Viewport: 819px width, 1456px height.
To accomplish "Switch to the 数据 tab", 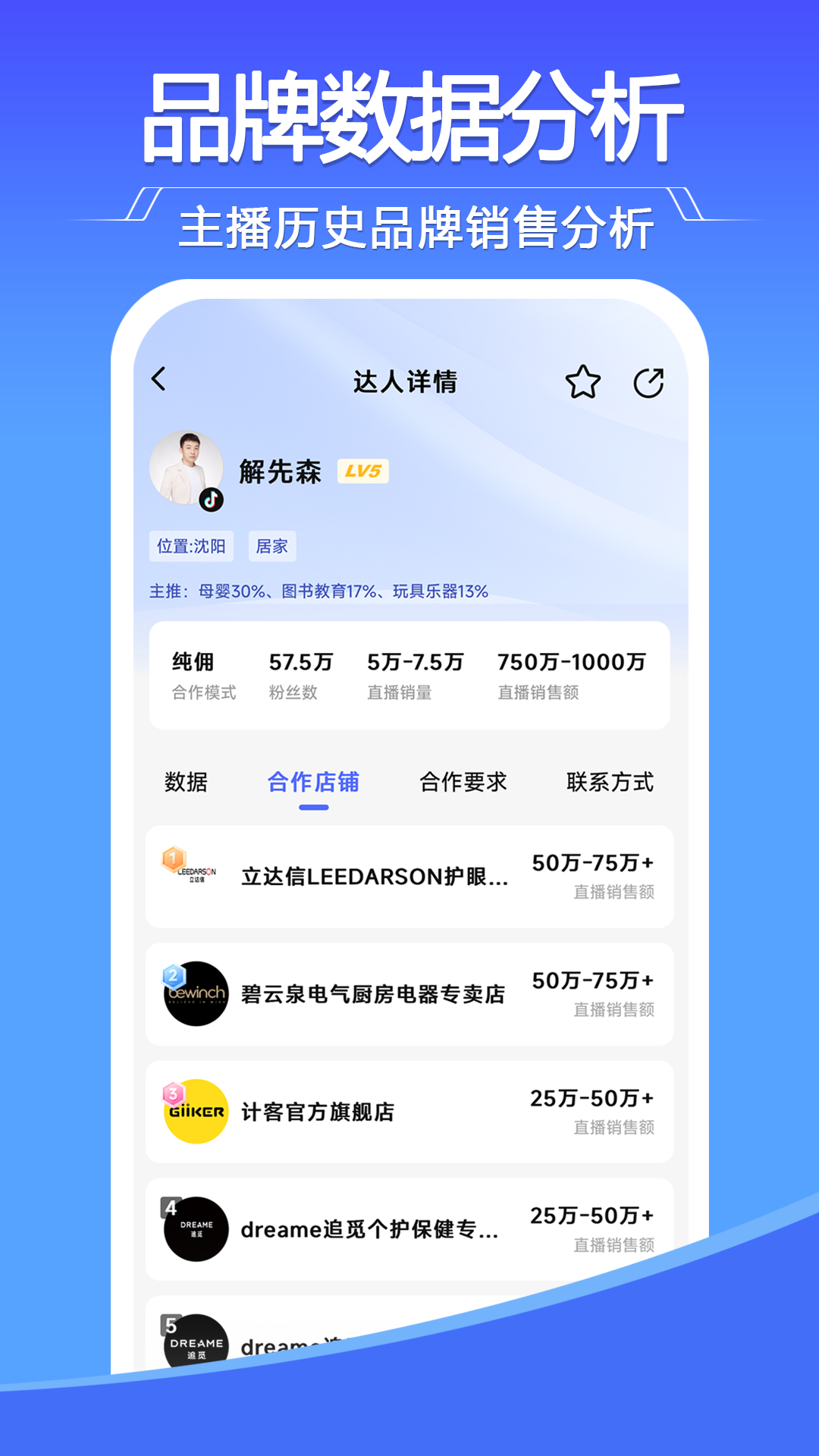I will 187,782.
